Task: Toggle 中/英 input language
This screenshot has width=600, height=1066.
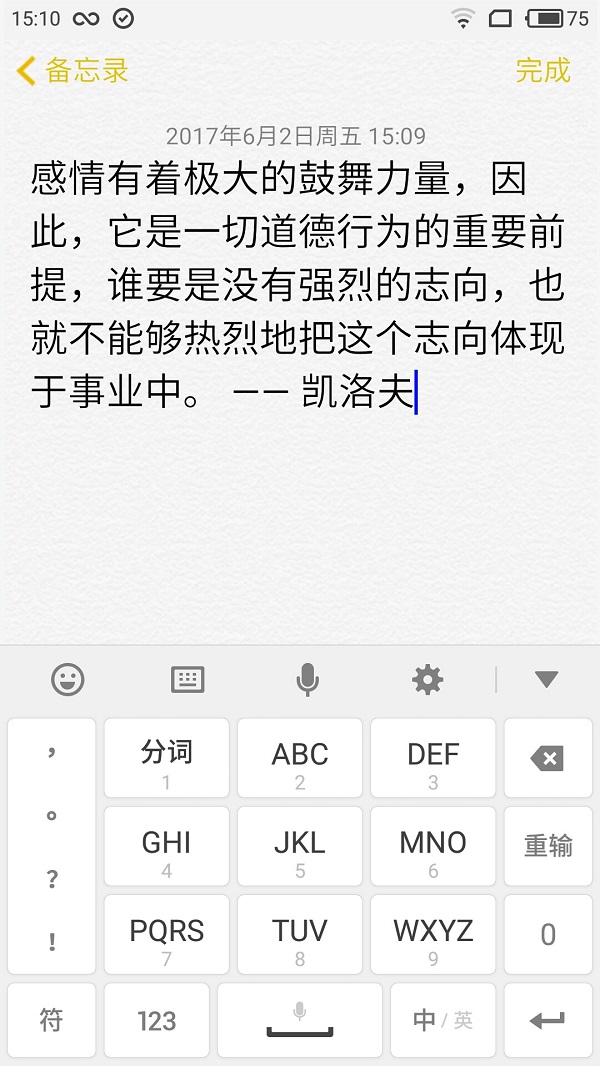Action: click(x=443, y=1020)
